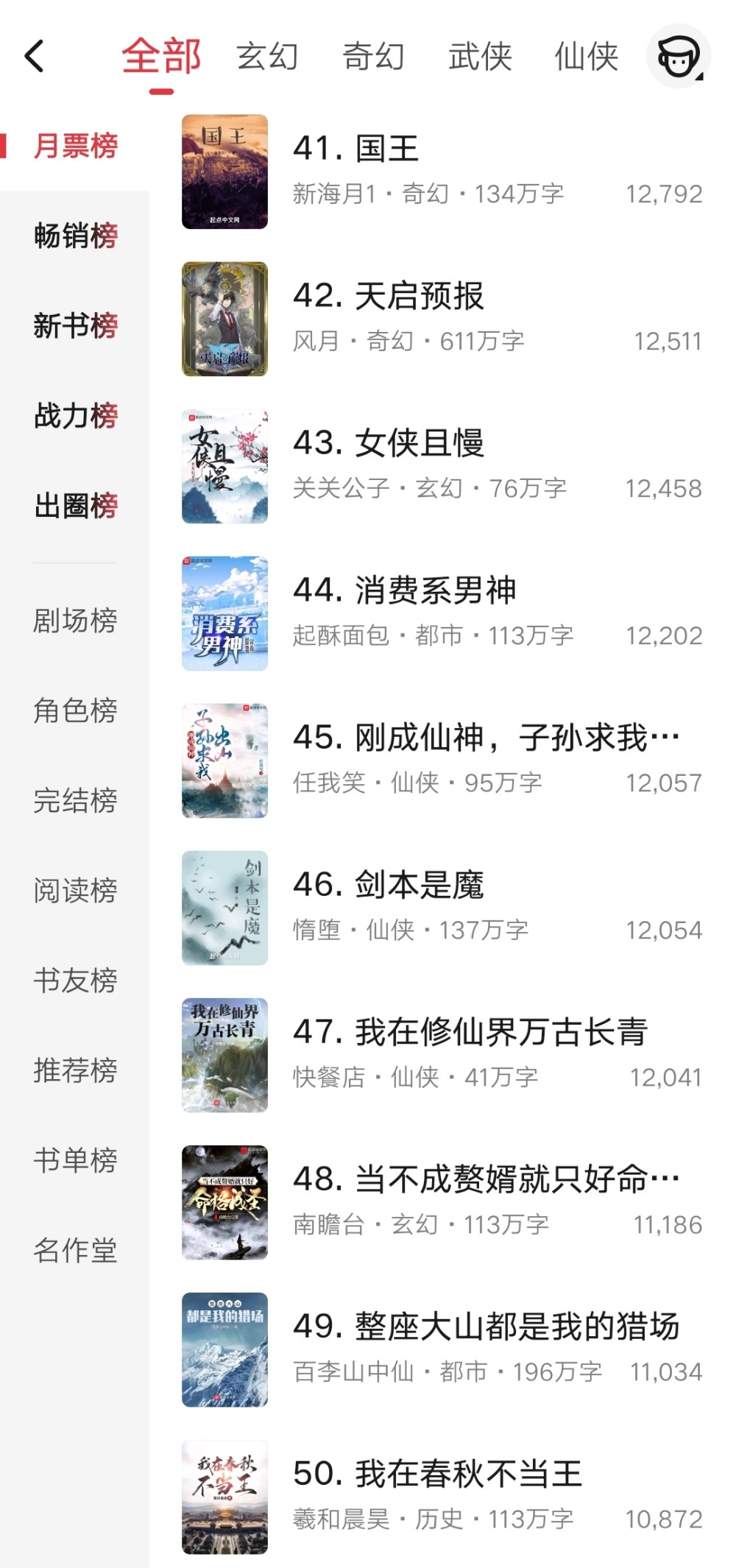736x1568 pixels.
Task: Switch to the 推荐榜 list
Action: tap(75, 1070)
